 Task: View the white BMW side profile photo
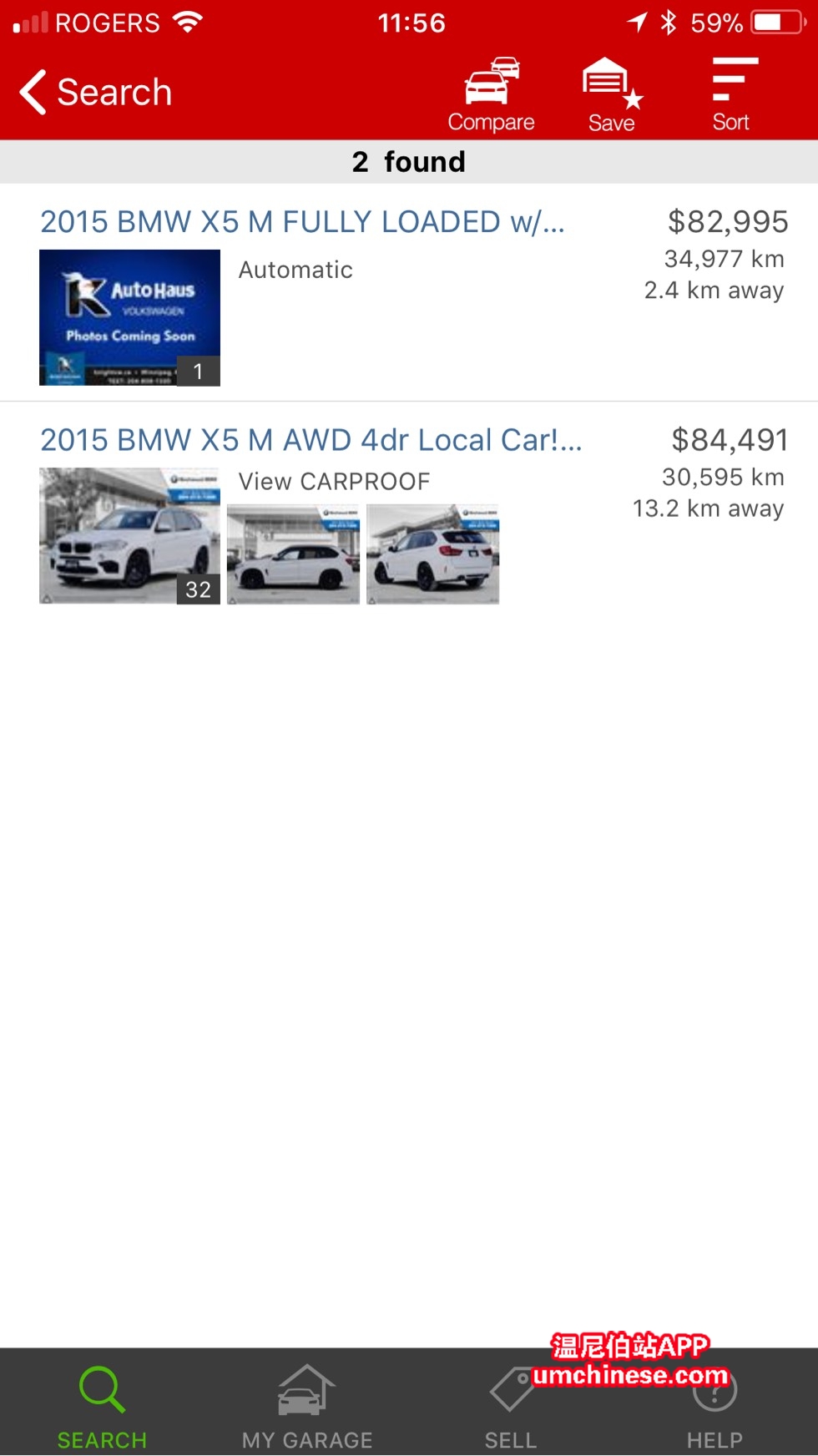293,554
